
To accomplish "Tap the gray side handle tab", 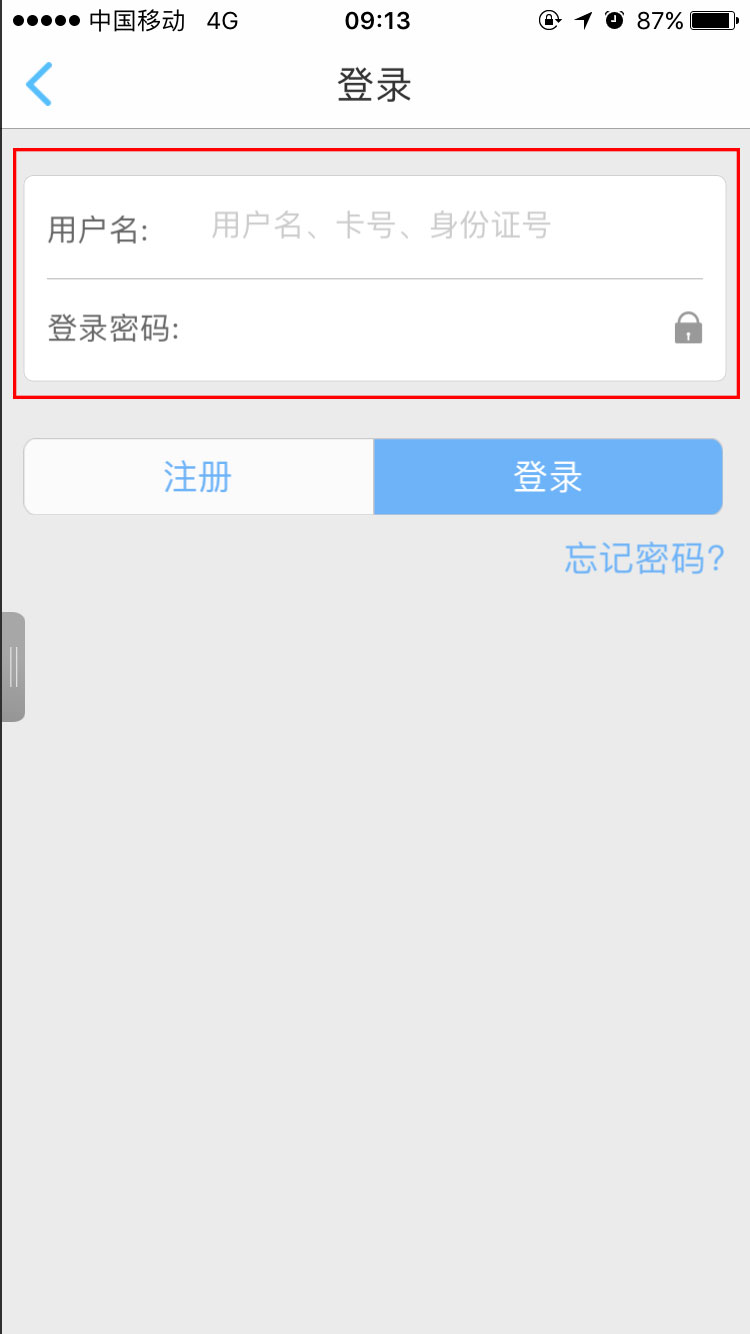I will coord(13,667).
